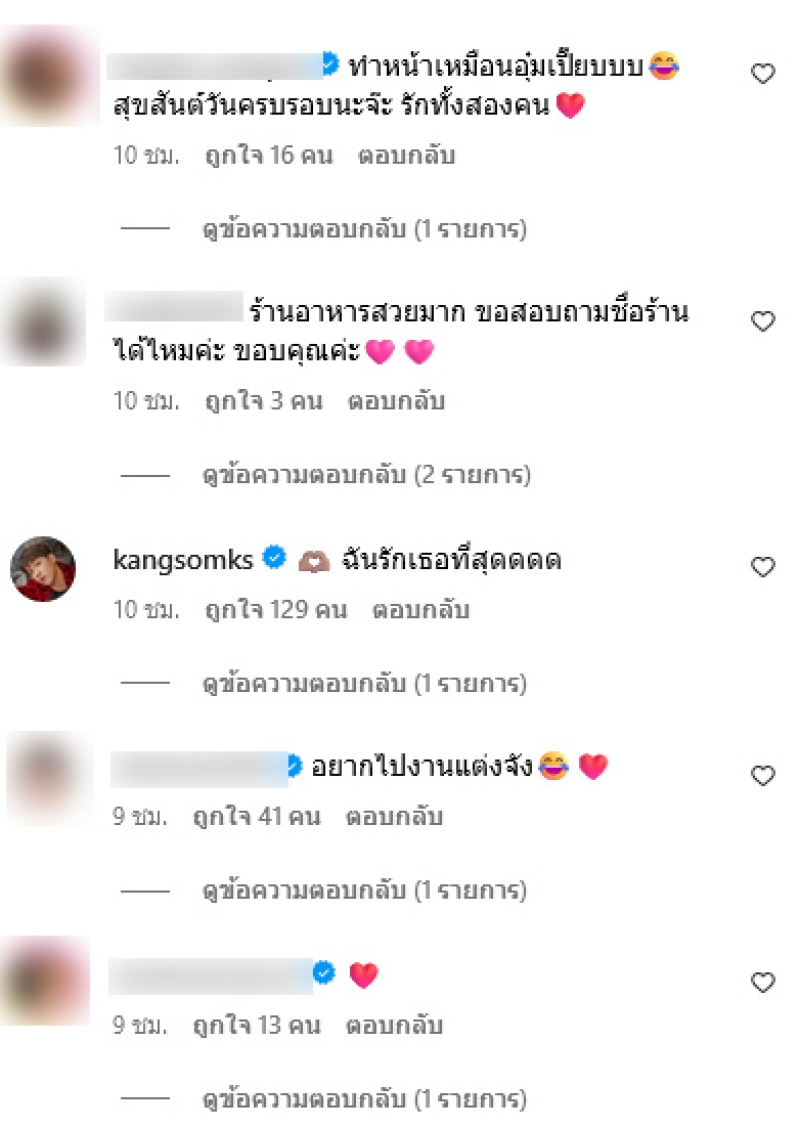See who liked kangsomks's comment (129 likes)

[x=275, y=610]
